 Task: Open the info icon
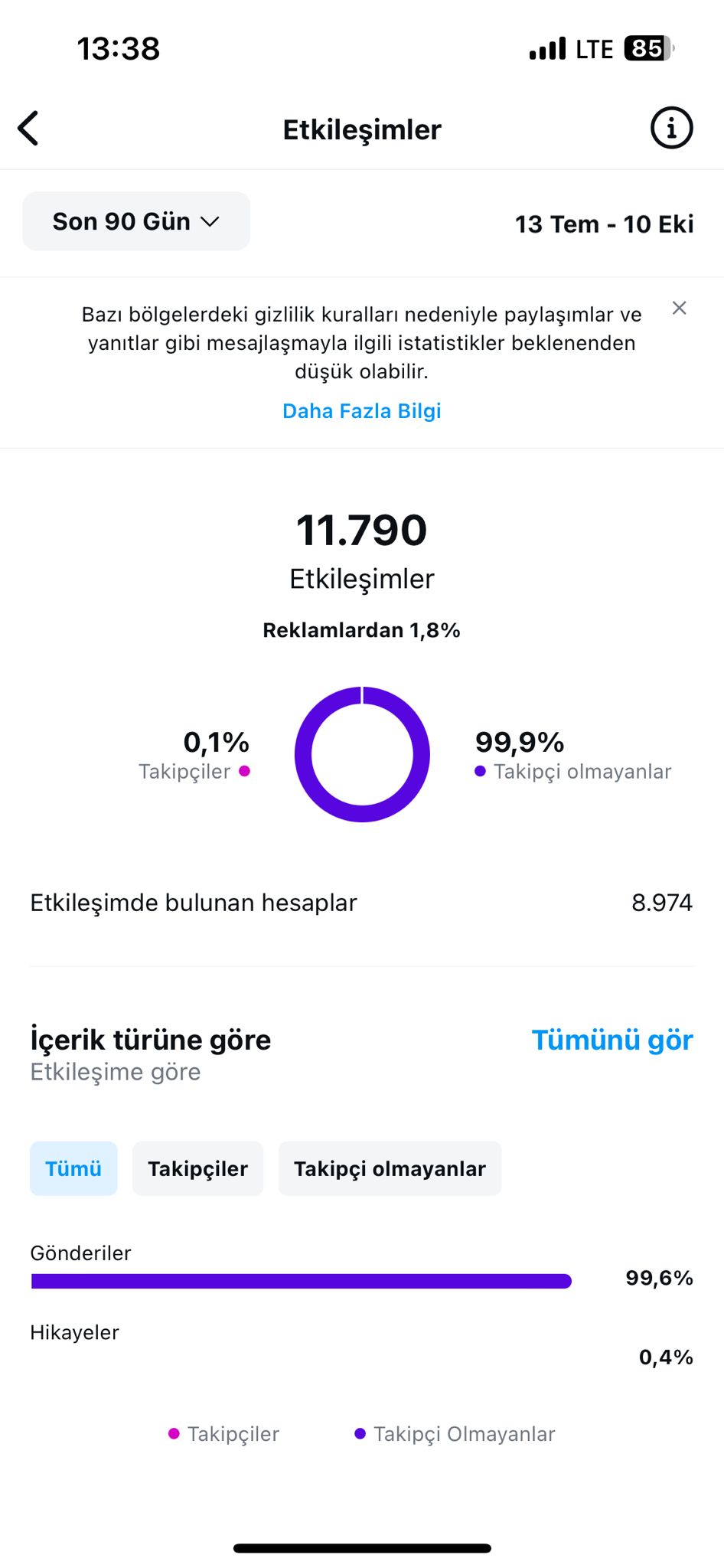coord(671,128)
